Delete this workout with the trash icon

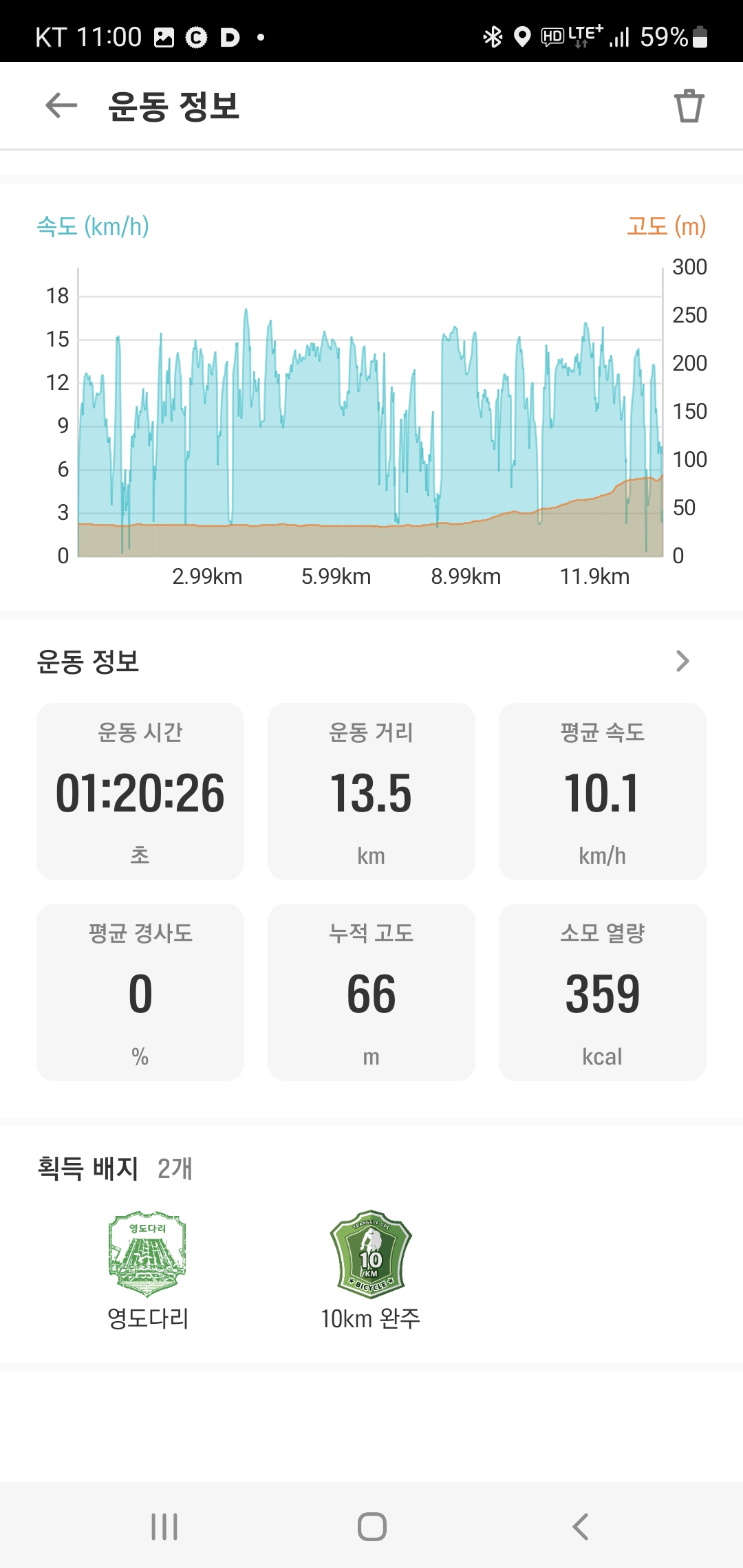tap(689, 106)
